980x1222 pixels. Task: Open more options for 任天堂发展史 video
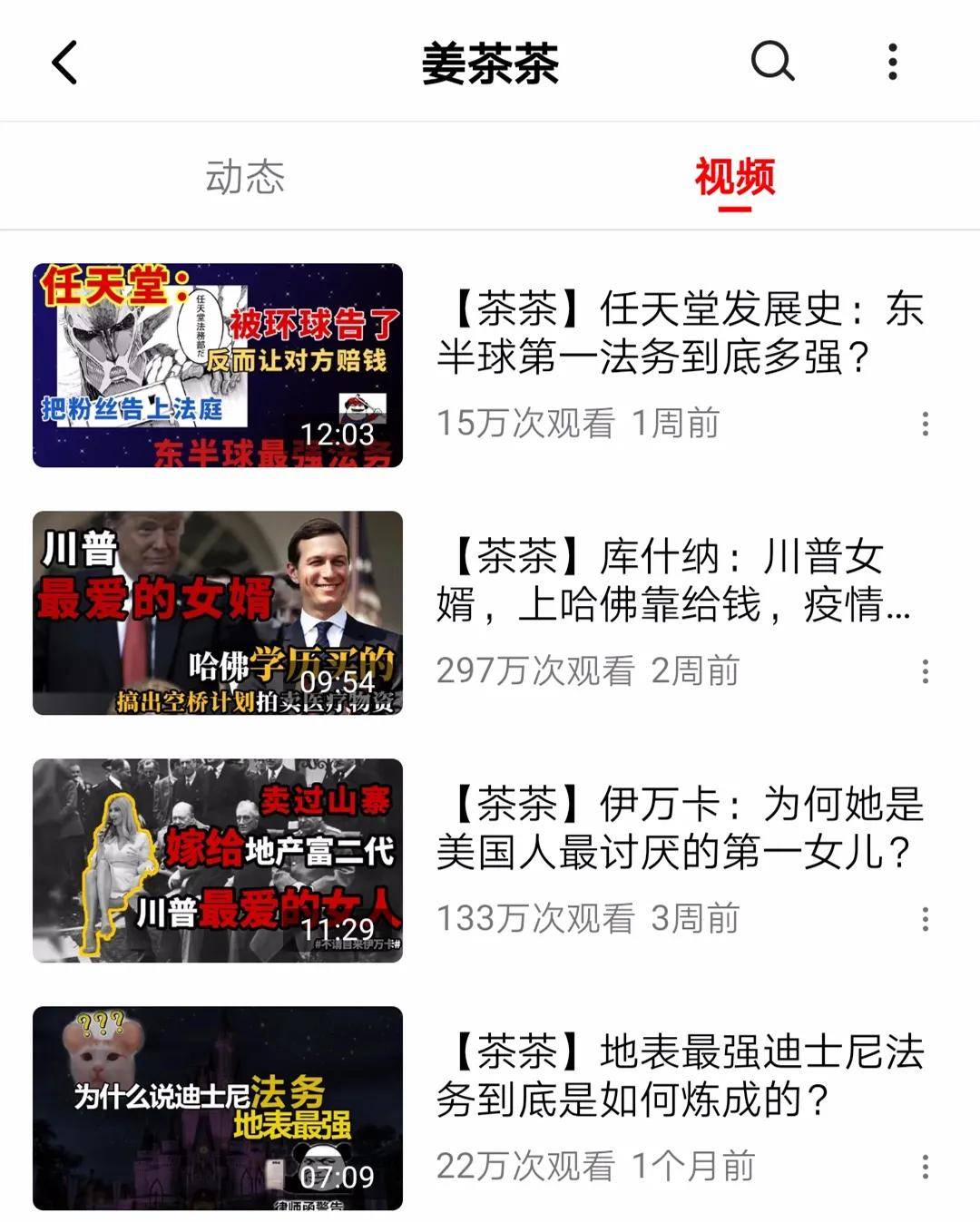925,424
